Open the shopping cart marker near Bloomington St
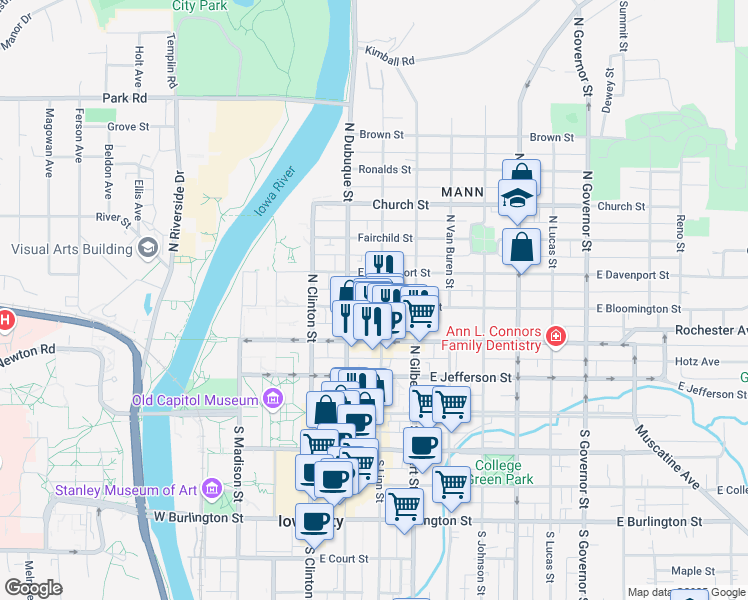Viewport: 748px width, 600px height. pyautogui.click(x=420, y=314)
